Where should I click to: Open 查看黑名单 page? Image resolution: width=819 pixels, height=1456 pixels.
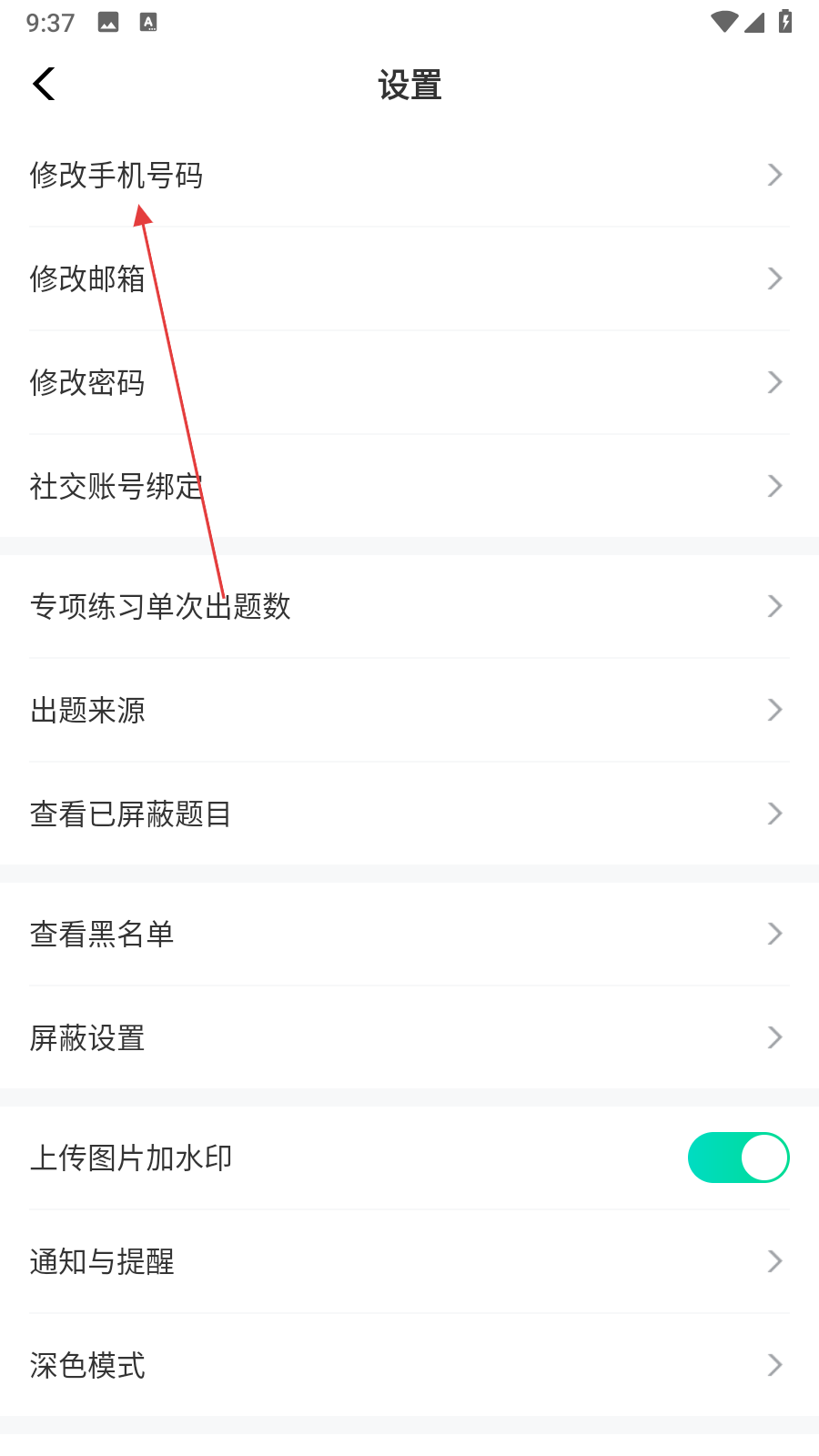click(409, 934)
